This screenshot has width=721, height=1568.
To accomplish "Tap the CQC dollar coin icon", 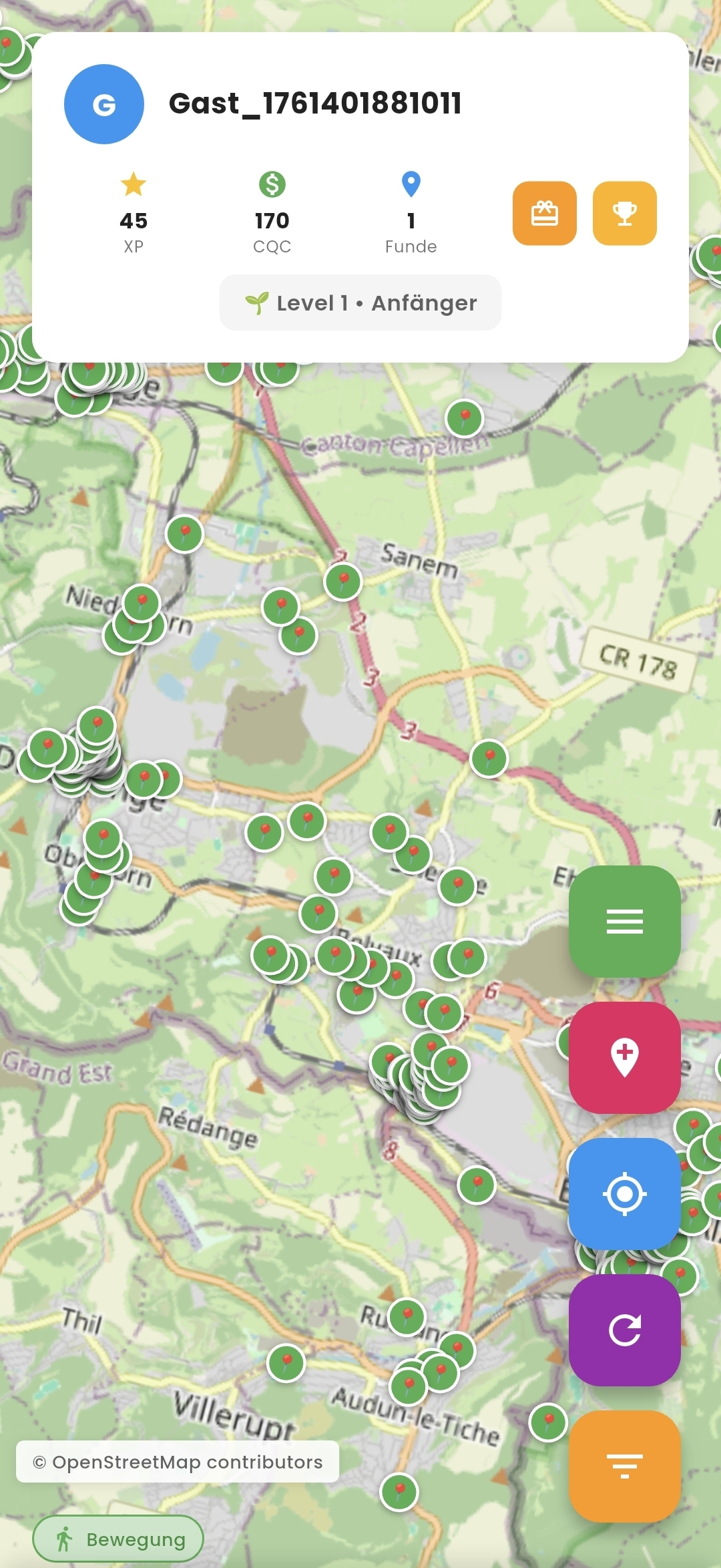I will [273, 184].
